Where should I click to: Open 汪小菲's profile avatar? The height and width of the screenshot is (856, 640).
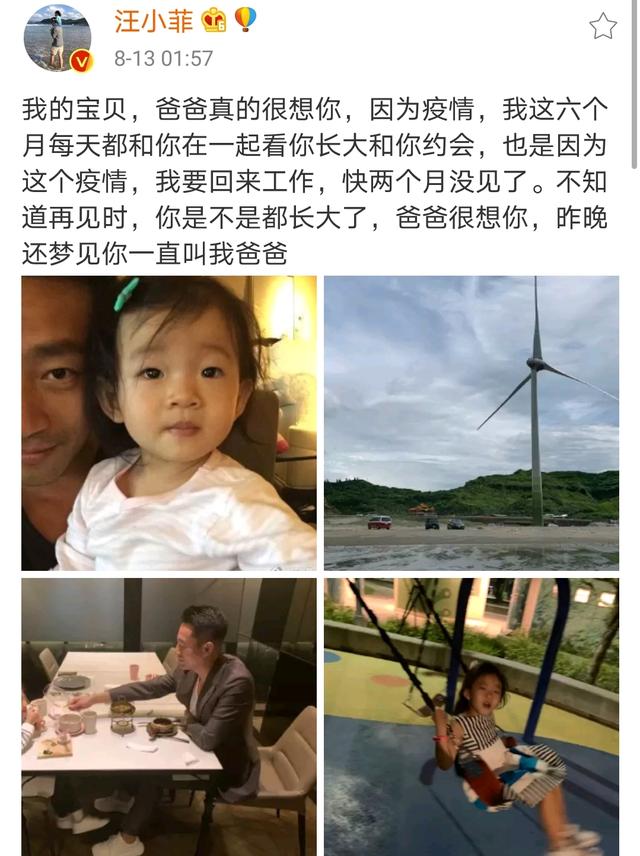57,38
